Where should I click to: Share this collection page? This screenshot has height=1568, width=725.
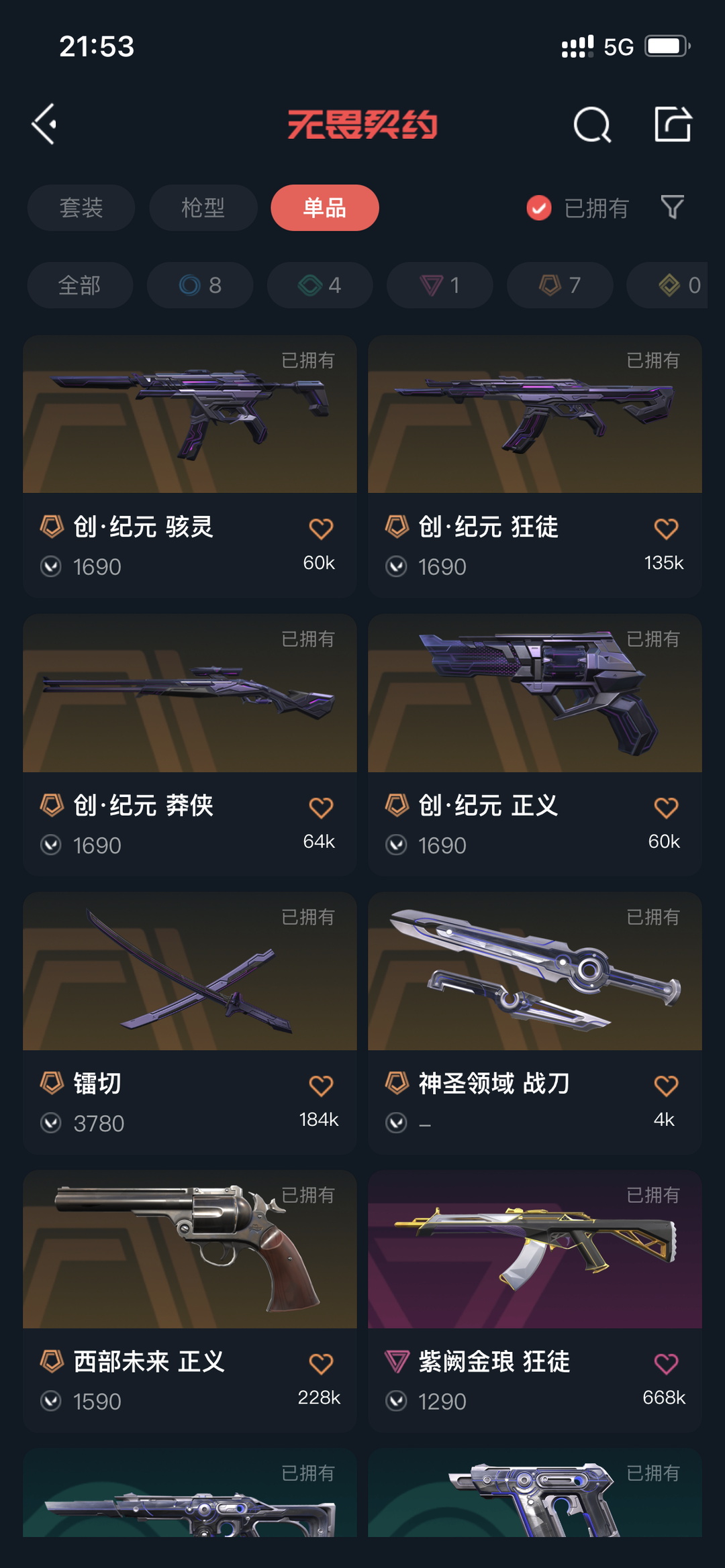tap(673, 124)
